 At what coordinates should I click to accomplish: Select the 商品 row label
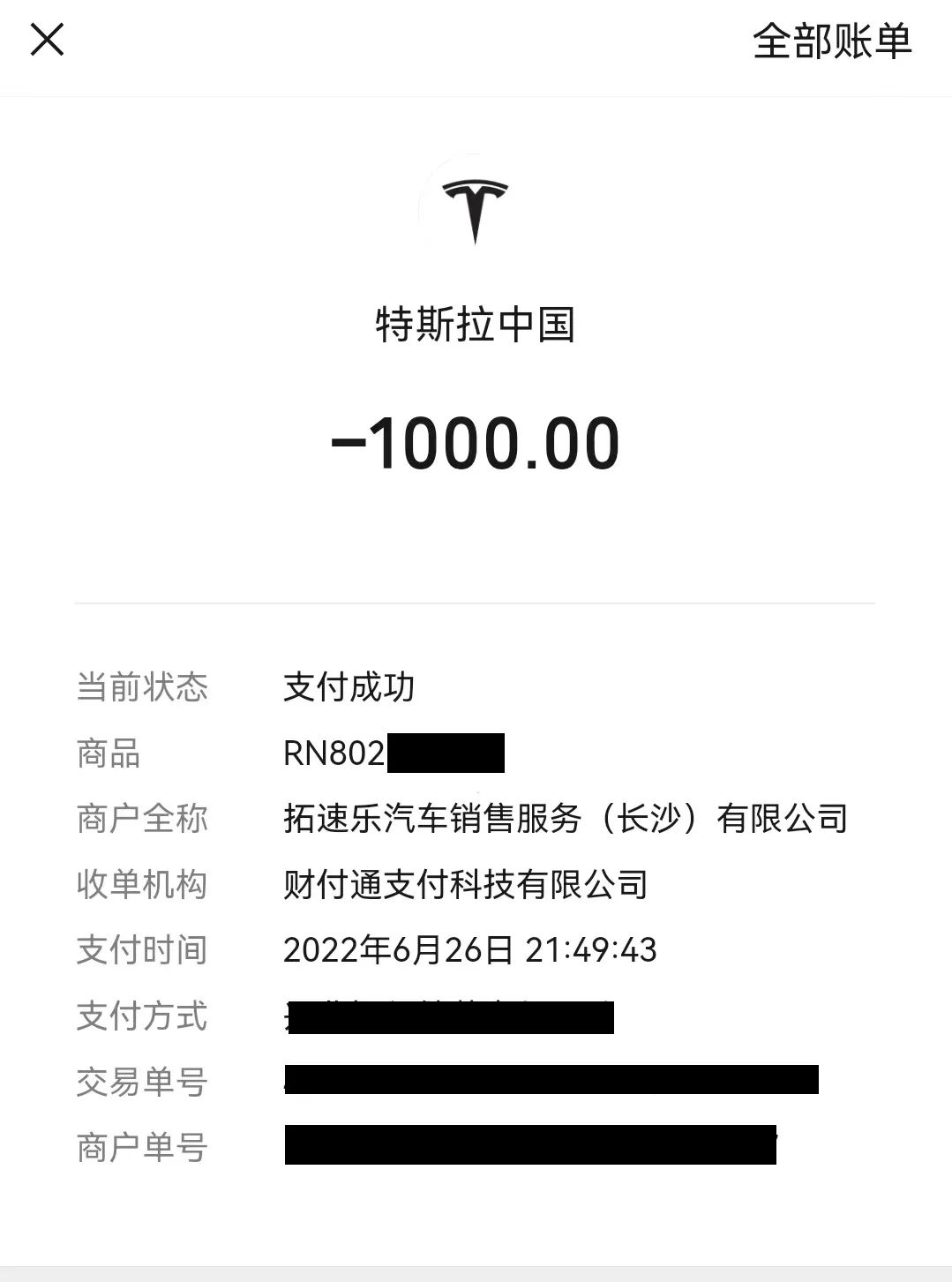(x=106, y=753)
